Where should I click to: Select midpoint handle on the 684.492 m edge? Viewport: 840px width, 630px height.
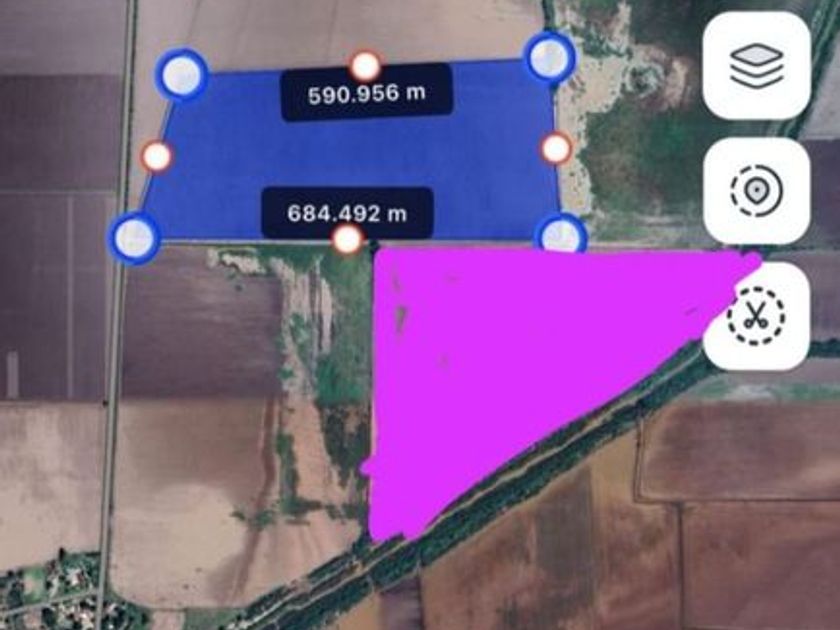[346, 239]
